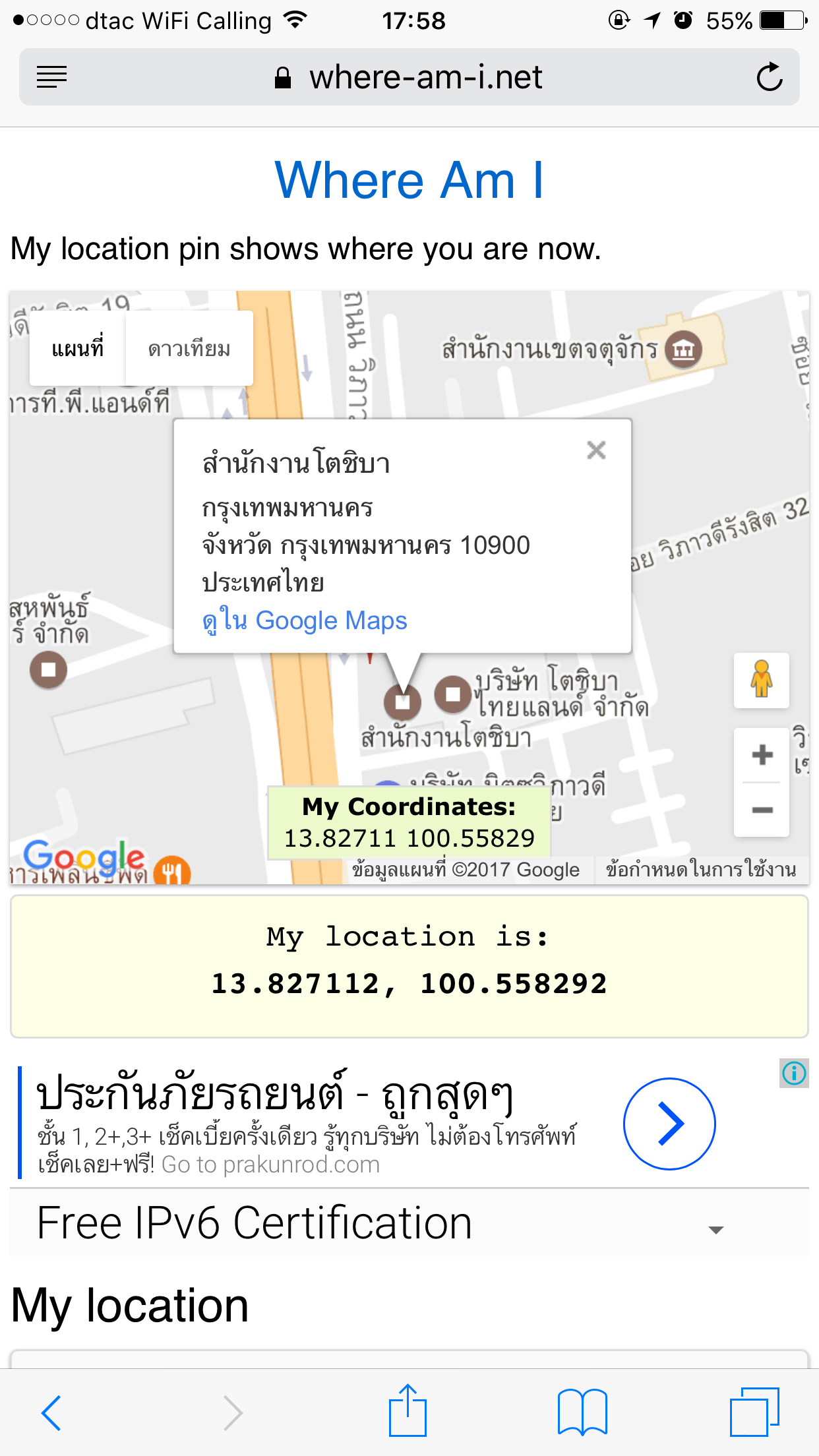
Task: Tap the Street View pegman button
Action: coord(762,680)
